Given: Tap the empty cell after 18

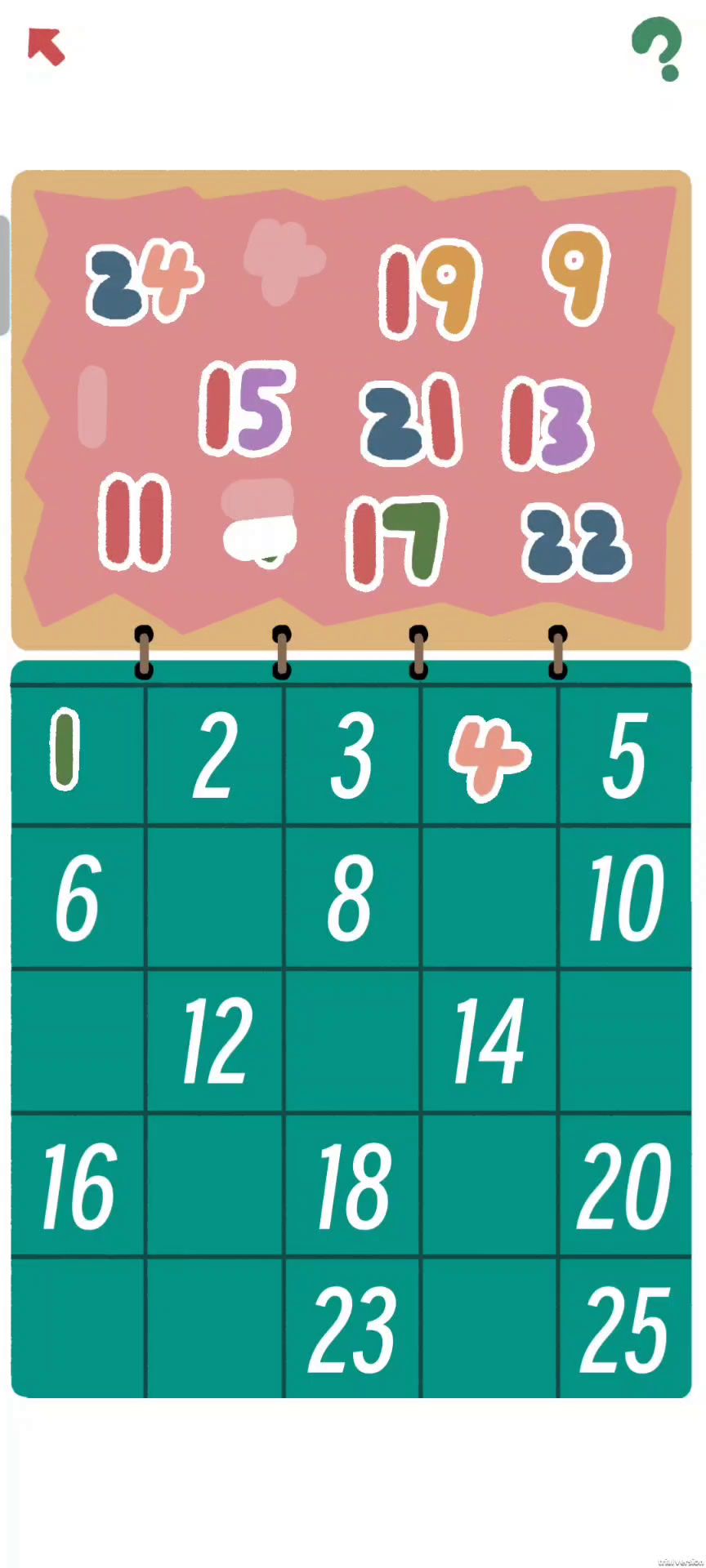Looking at the screenshot, I should pyautogui.click(x=489, y=1185).
